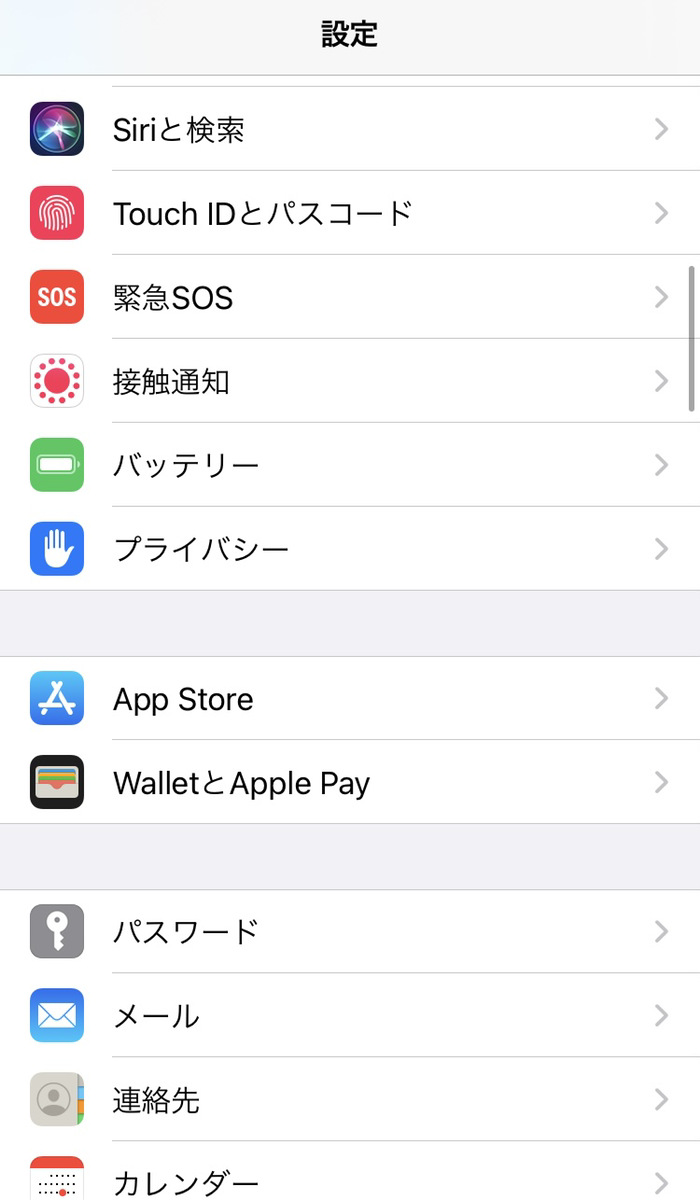Select the 接触通知 row
This screenshot has width=700, height=1200.
coord(350,381)
